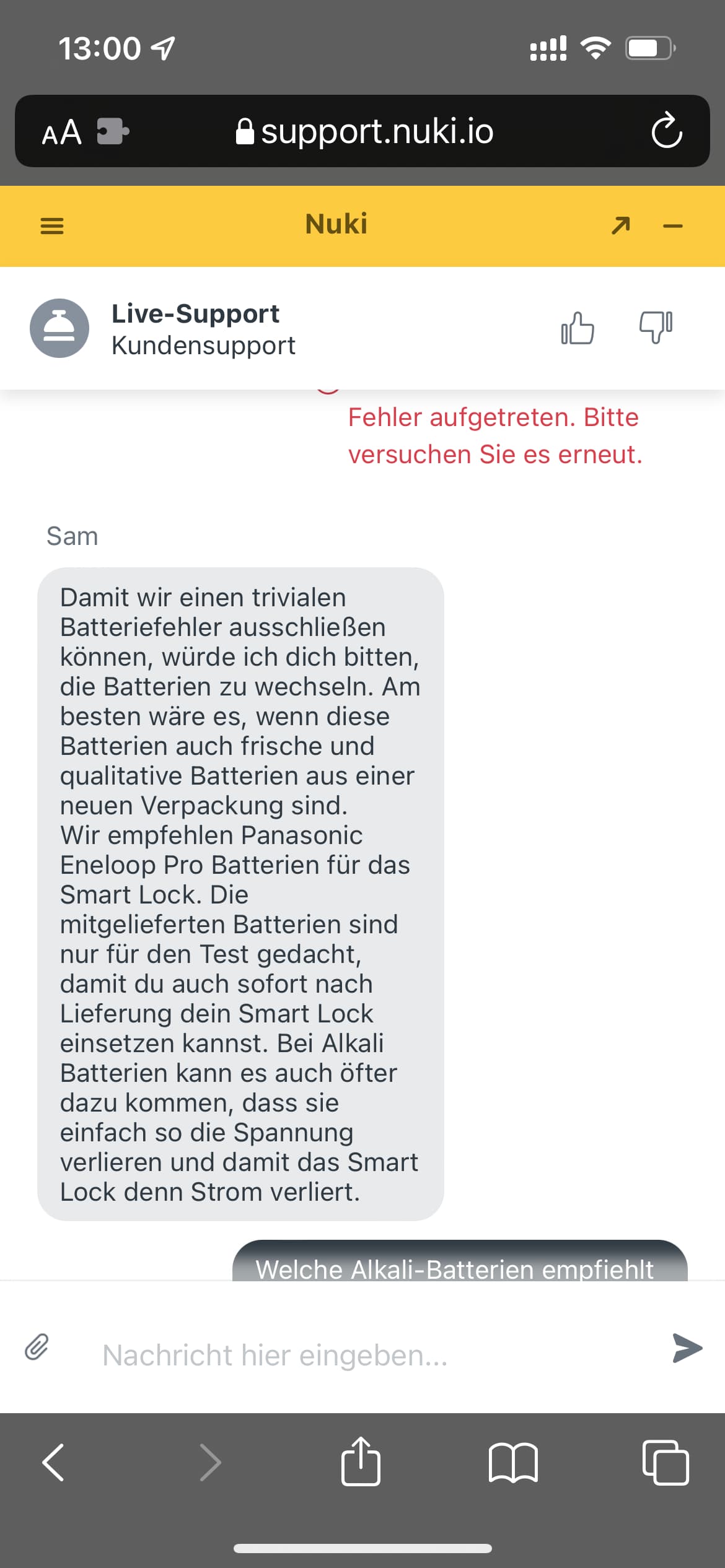Viewport: 725px width, 1568px height.
Task: Pop out the chat window with arrow icon
Action: point(620,225)
